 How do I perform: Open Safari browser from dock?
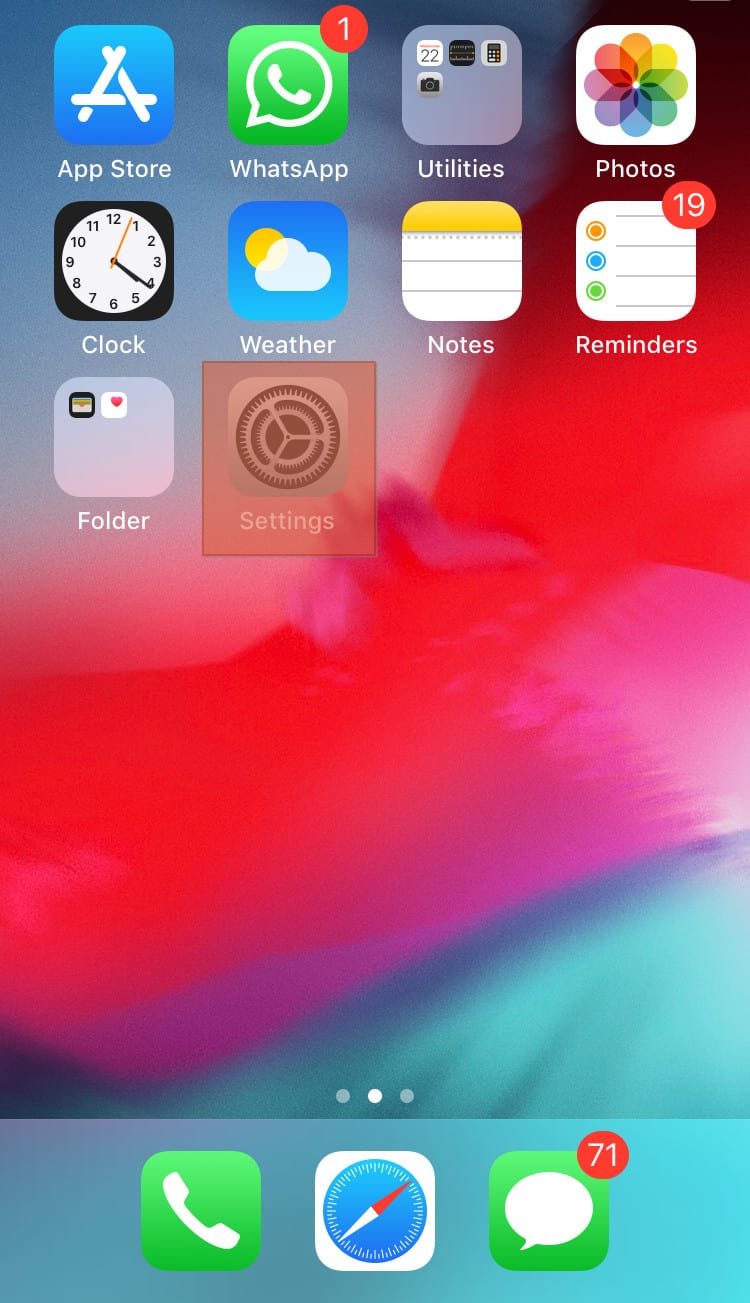pyautogui.click(x=375, y=1210)
